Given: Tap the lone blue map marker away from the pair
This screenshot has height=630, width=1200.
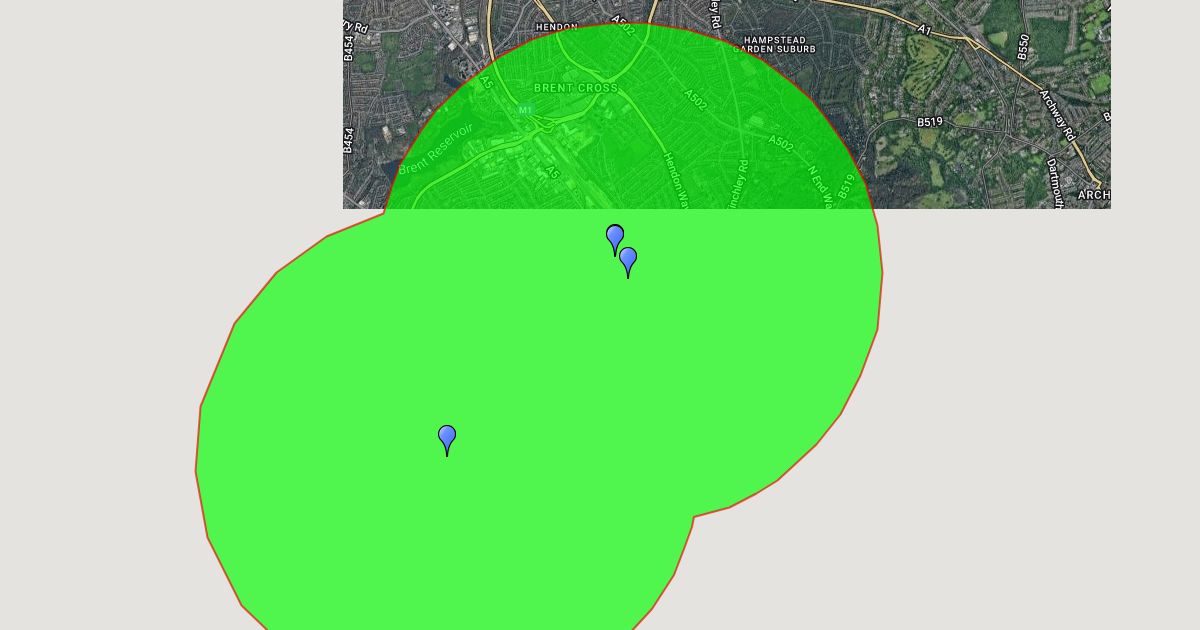Looking at the screenshot, I should pos(447,440).
